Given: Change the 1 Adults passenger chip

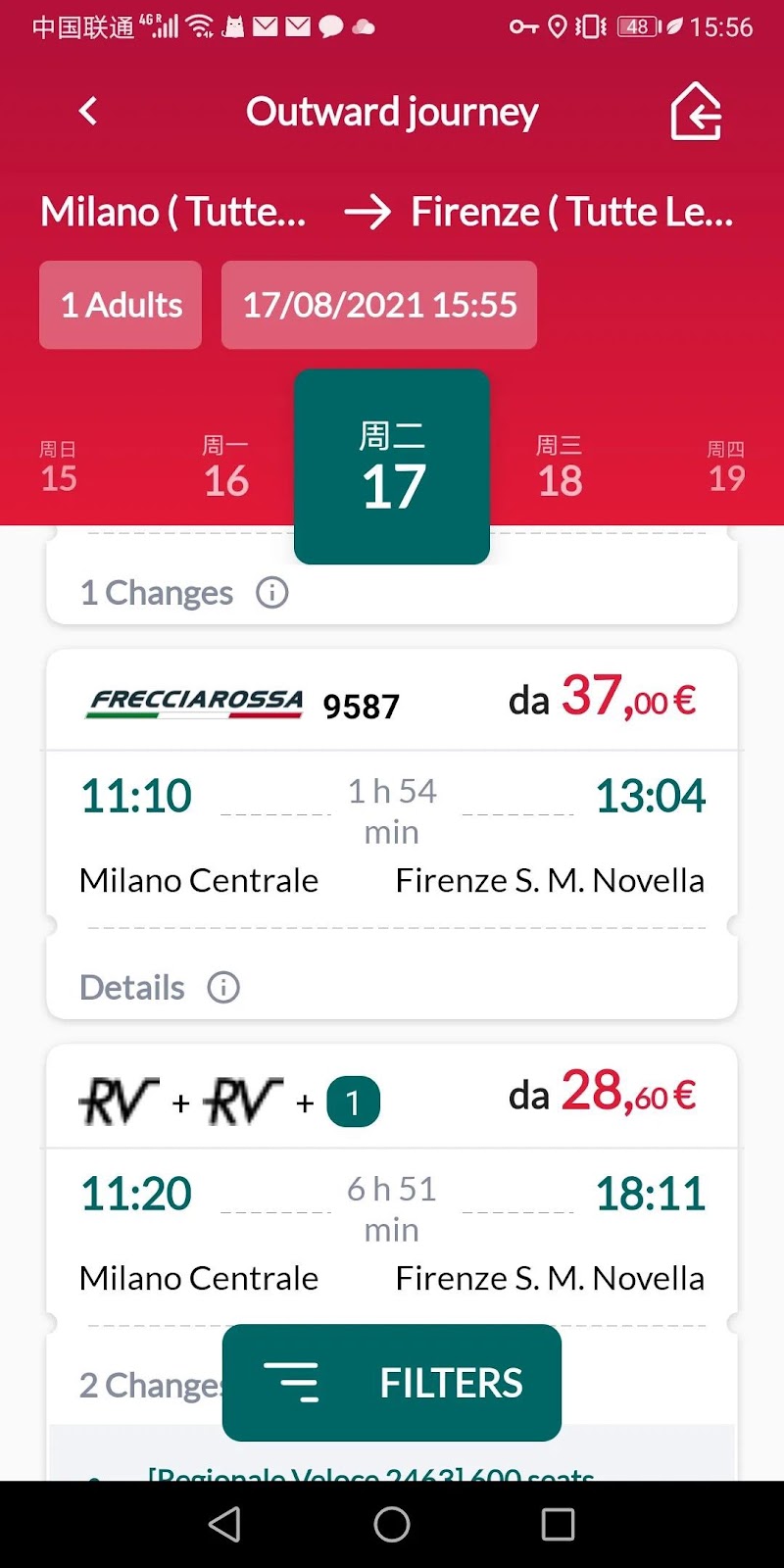Looking at the screenshot, I should point(121,305).
